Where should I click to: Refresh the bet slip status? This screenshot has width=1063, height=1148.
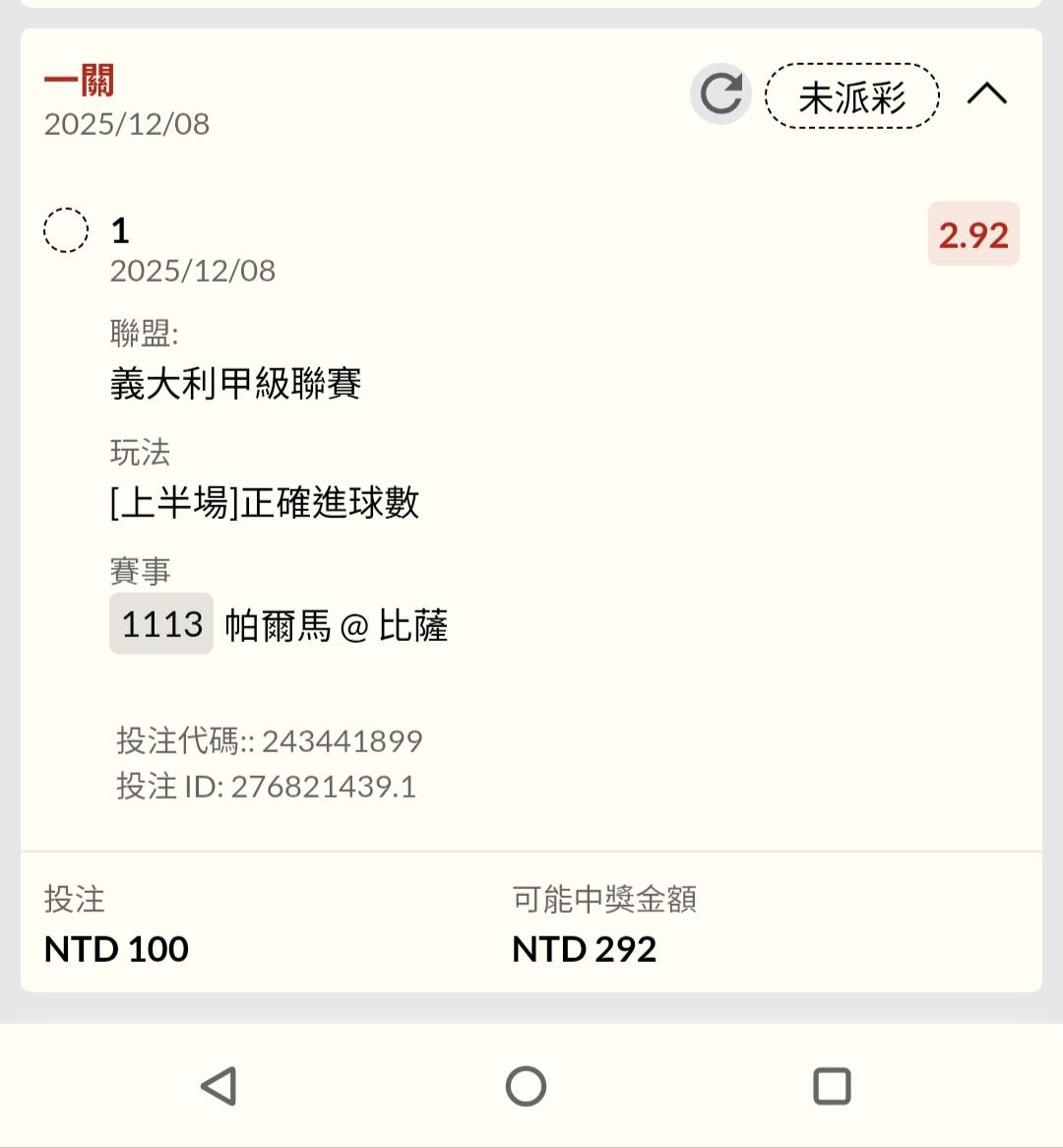point(720,95)
